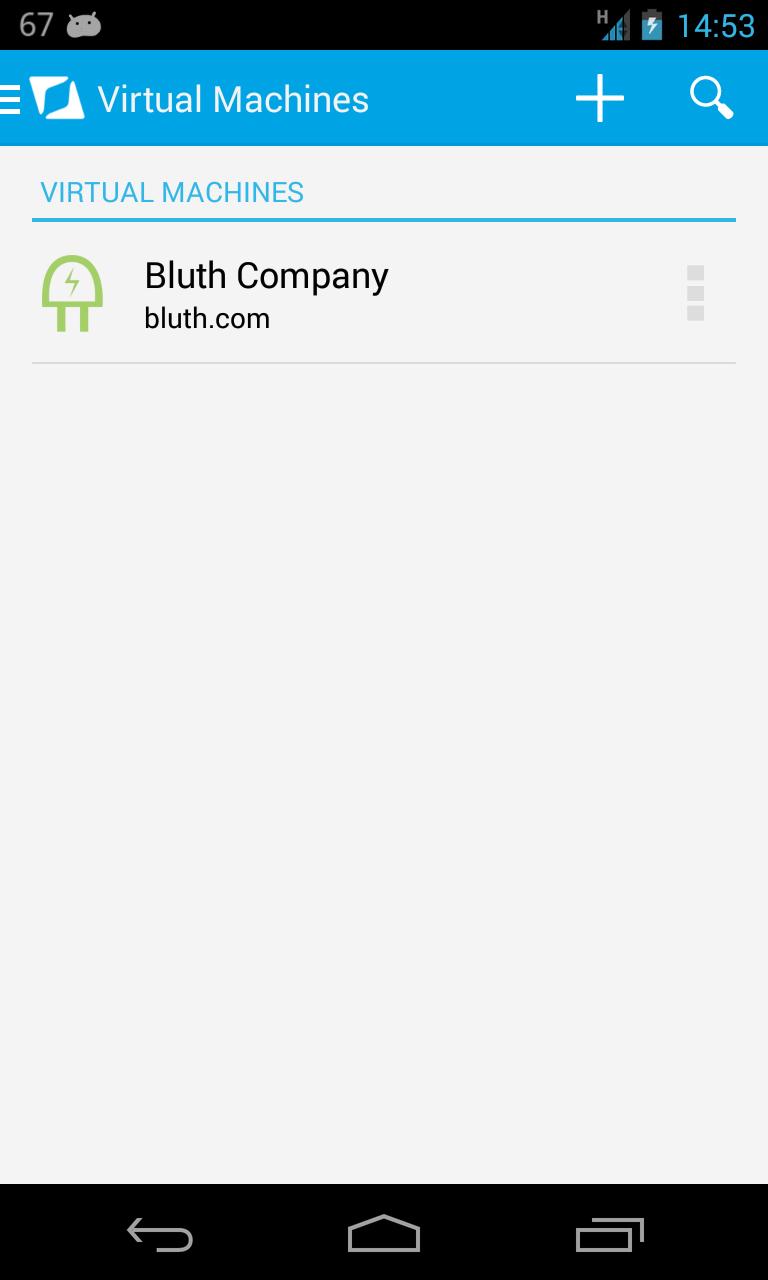Open the overflow menu for Bluth Company
This screenshot has height=1280, width=768.
(695, 293)
